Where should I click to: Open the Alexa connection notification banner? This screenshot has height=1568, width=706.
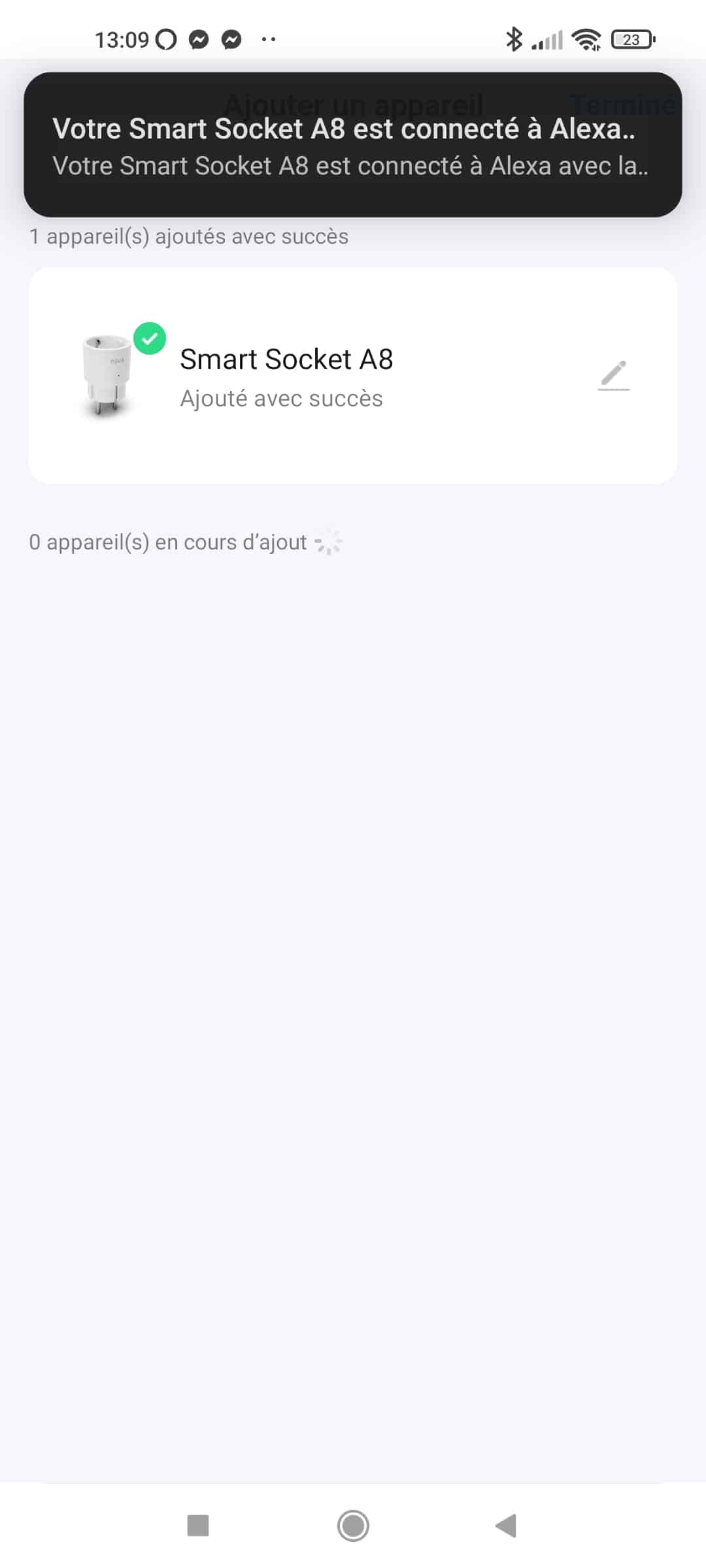click(353, 144)
